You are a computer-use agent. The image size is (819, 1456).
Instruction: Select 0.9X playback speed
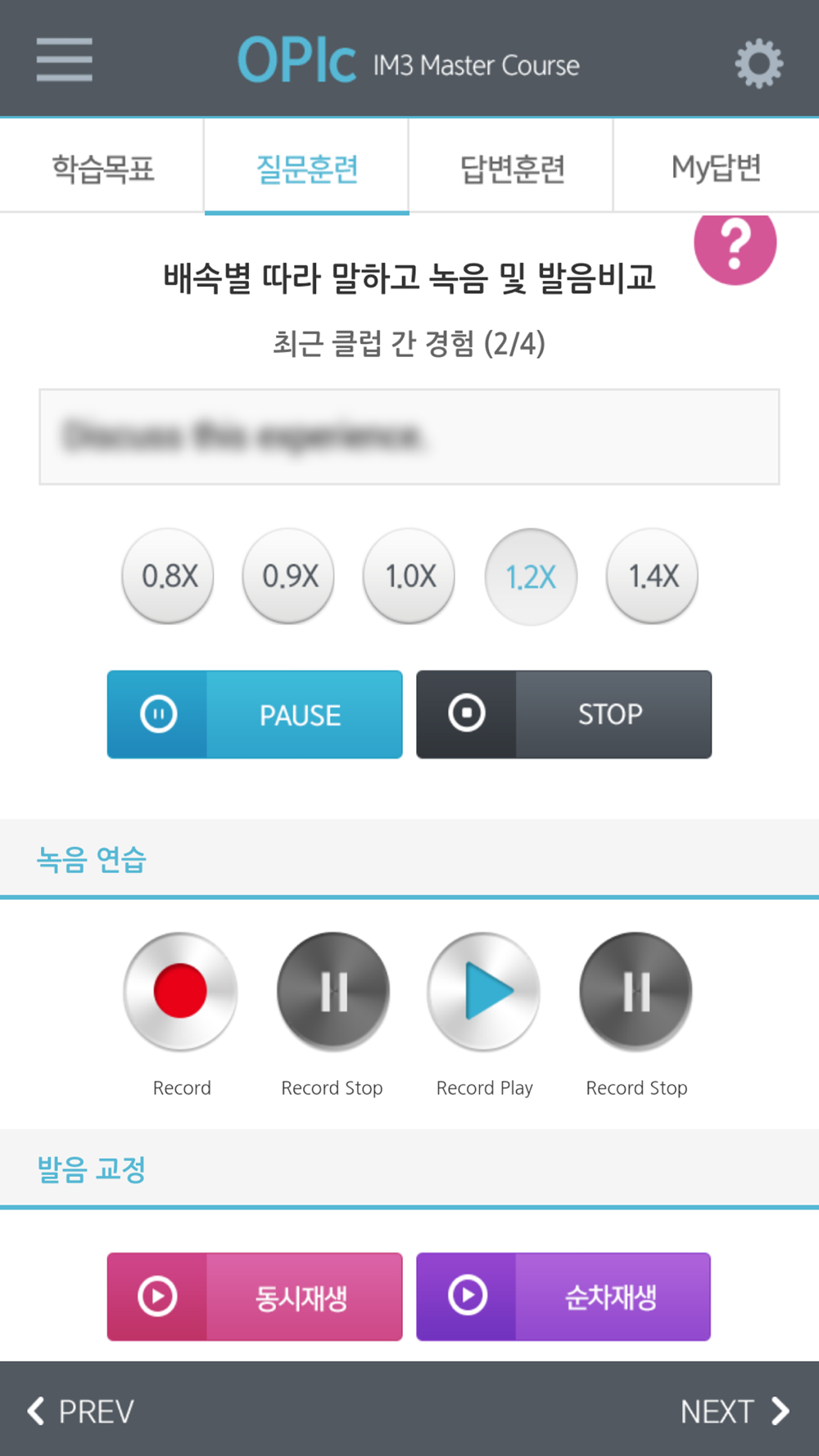[289, 577]
